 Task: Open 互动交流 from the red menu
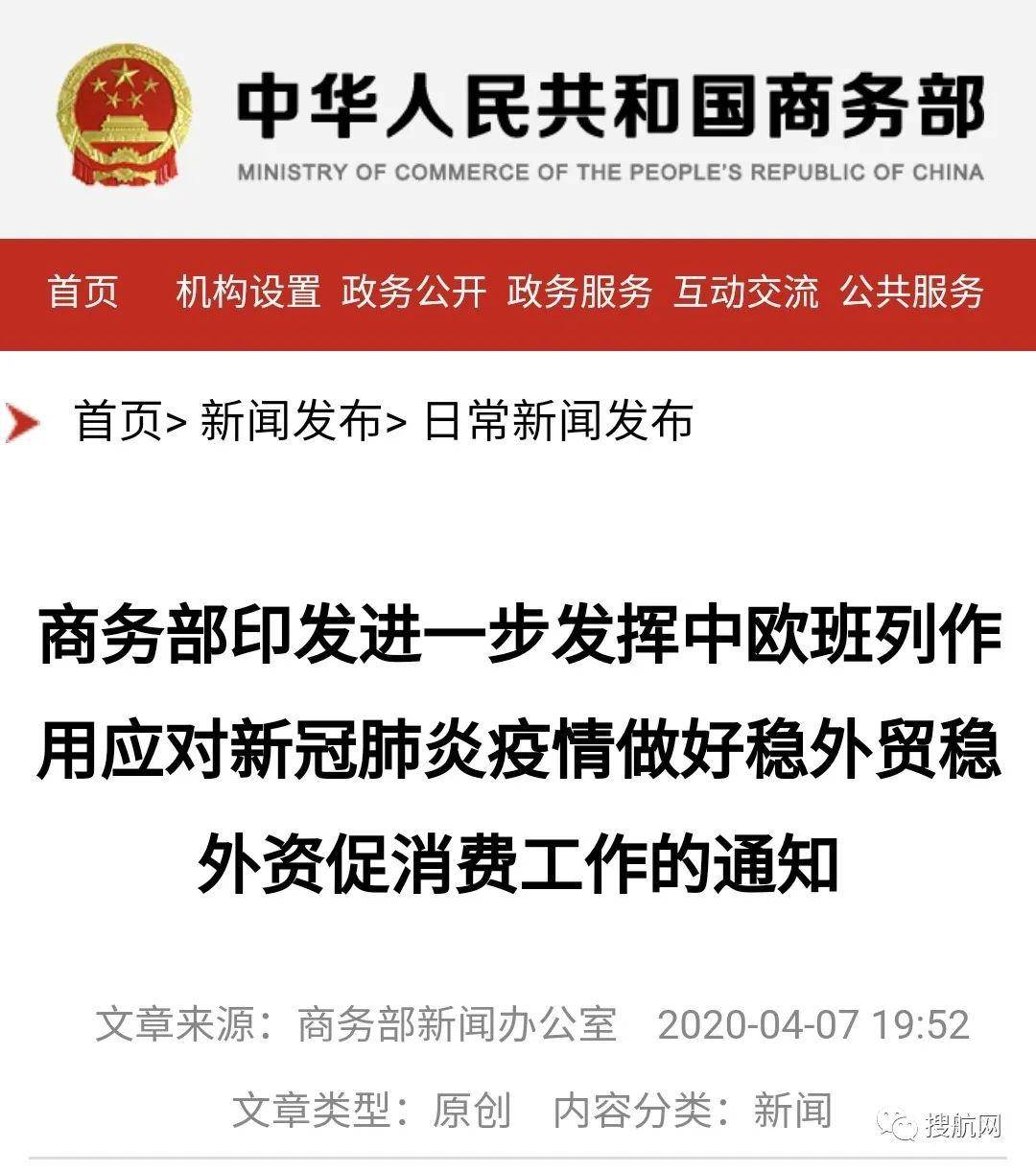click(745, 292)
